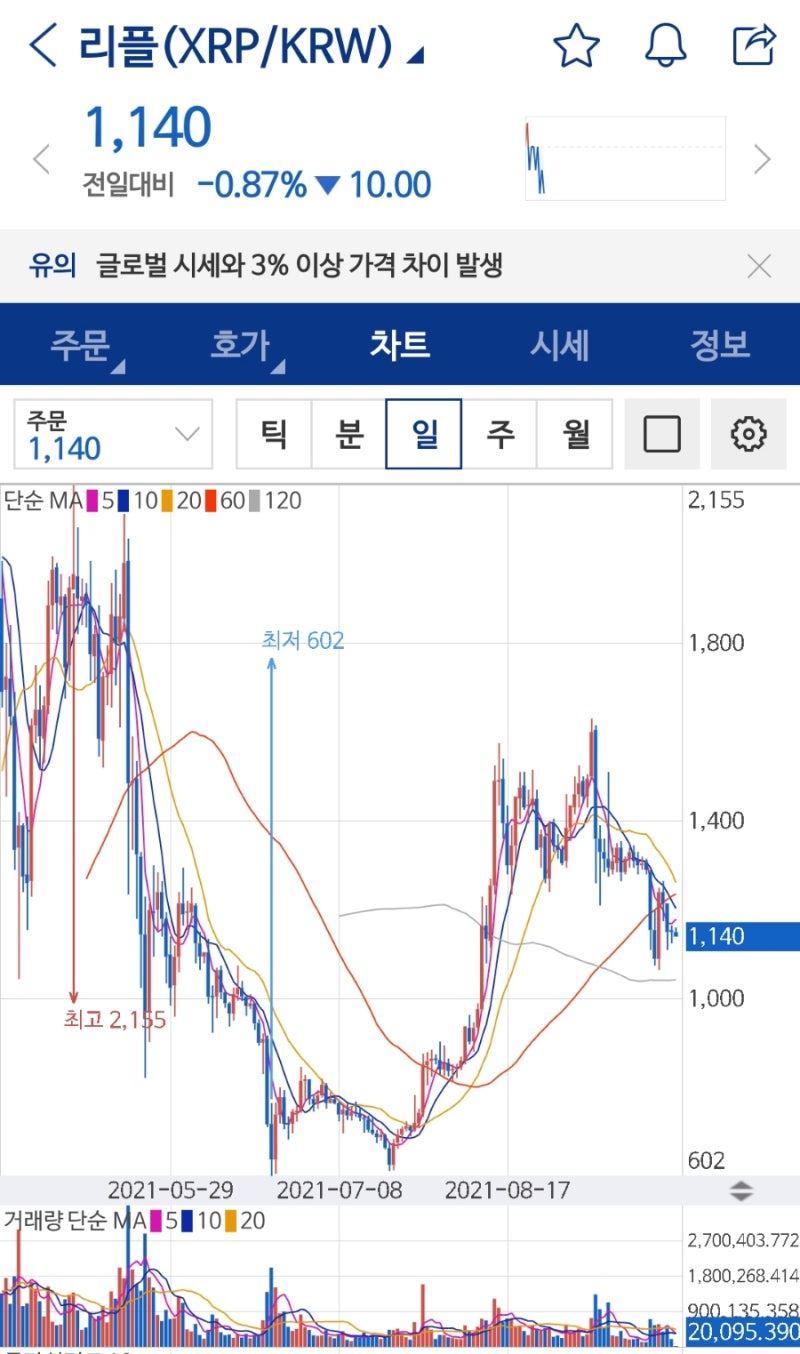Image resolution: width=800 pixels, height=1354 pixels.
Task: Select the 틱 chart interval
Action: pyautogui.click(x=273, y=434)
